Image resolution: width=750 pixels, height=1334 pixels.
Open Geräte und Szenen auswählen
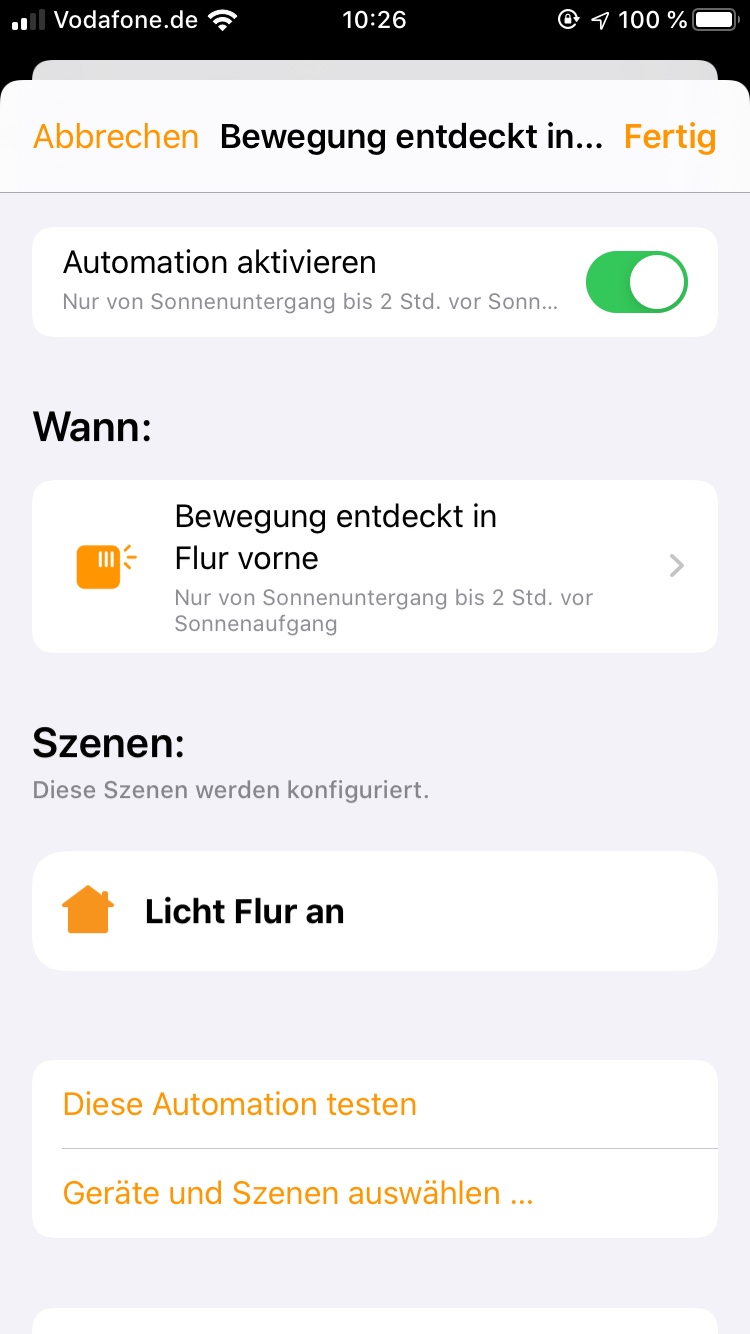(x=297, y=1193)
